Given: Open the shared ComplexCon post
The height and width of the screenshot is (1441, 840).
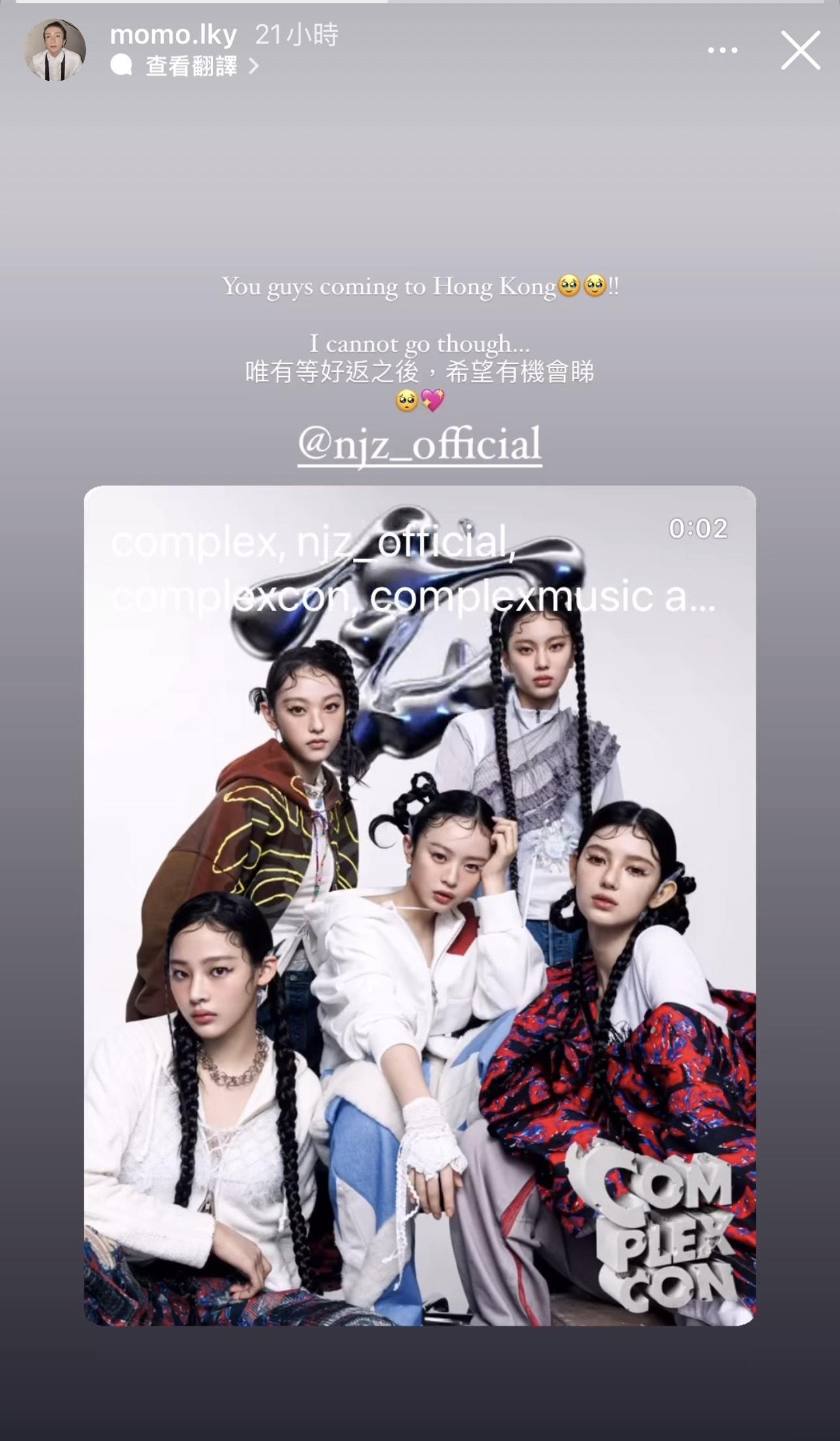Looking at the screenshot, I should [x=419, y=906].
